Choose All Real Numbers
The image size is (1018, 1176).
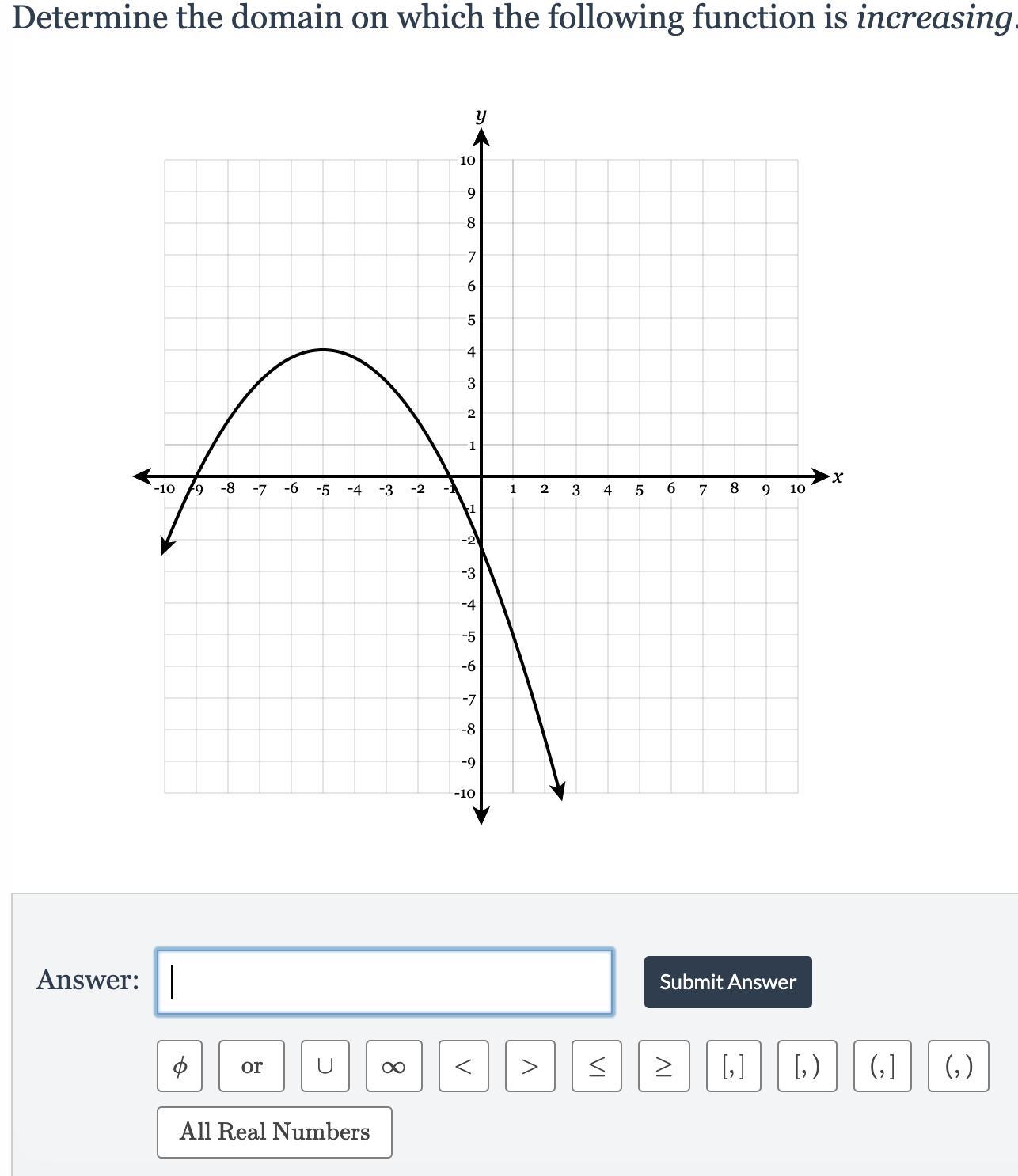point(274,1132)
